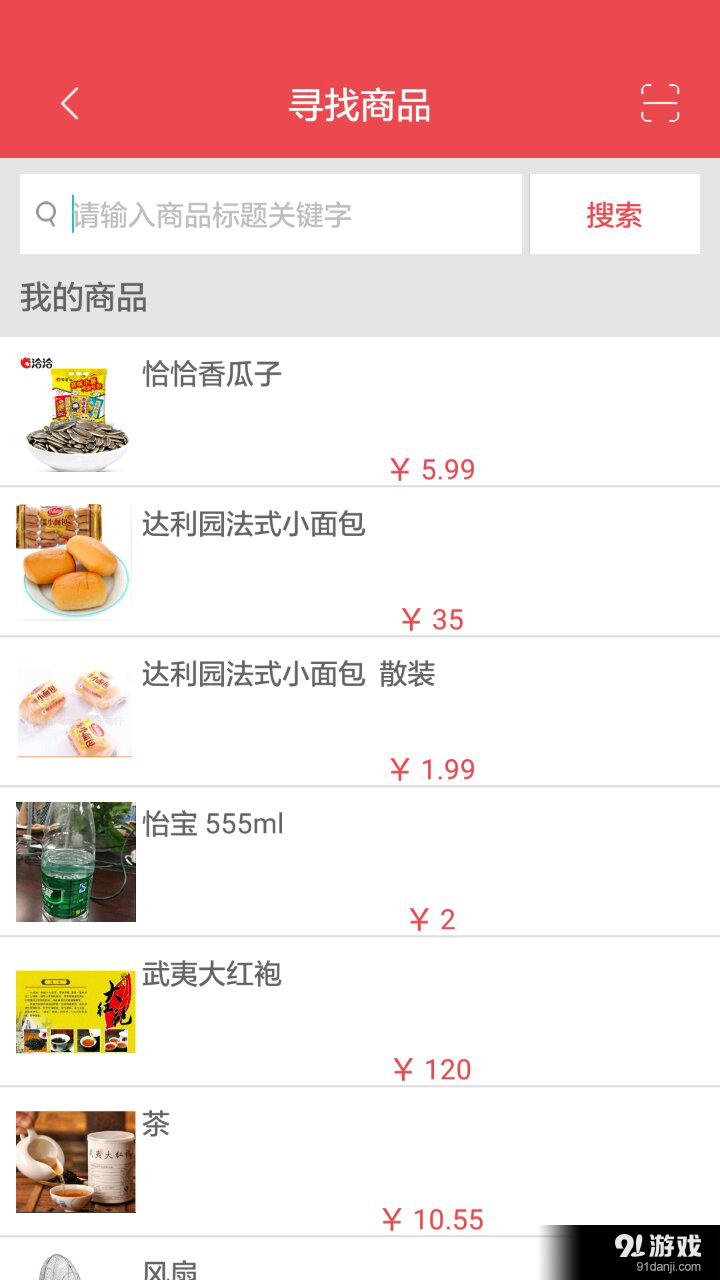This screenshot has width=720, height=1280.
Task: Open the barcode scanner icon top right
Action: tap(659, 103)
